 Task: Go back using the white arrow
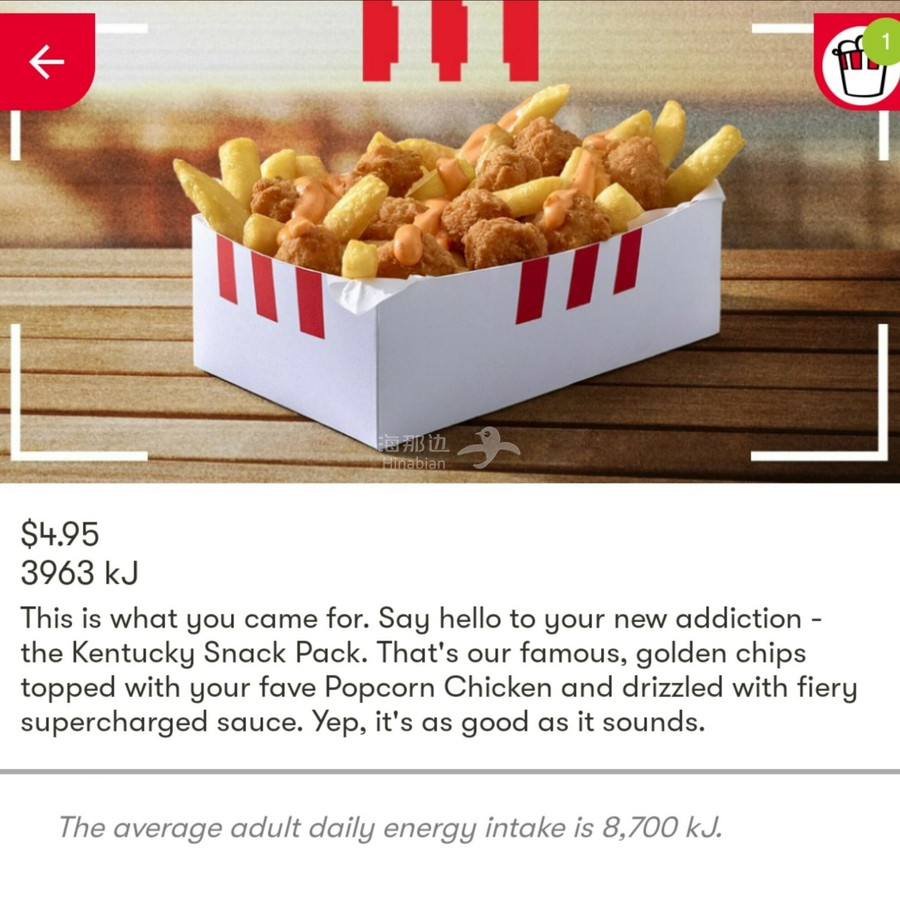46,62
